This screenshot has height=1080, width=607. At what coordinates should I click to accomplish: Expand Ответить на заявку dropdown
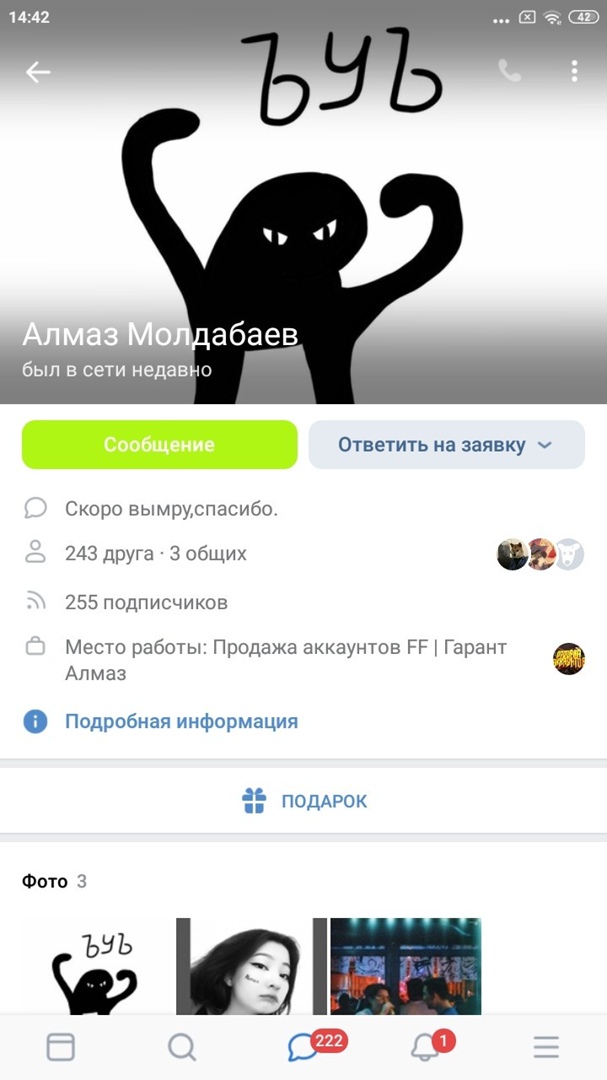pos(446,445)
